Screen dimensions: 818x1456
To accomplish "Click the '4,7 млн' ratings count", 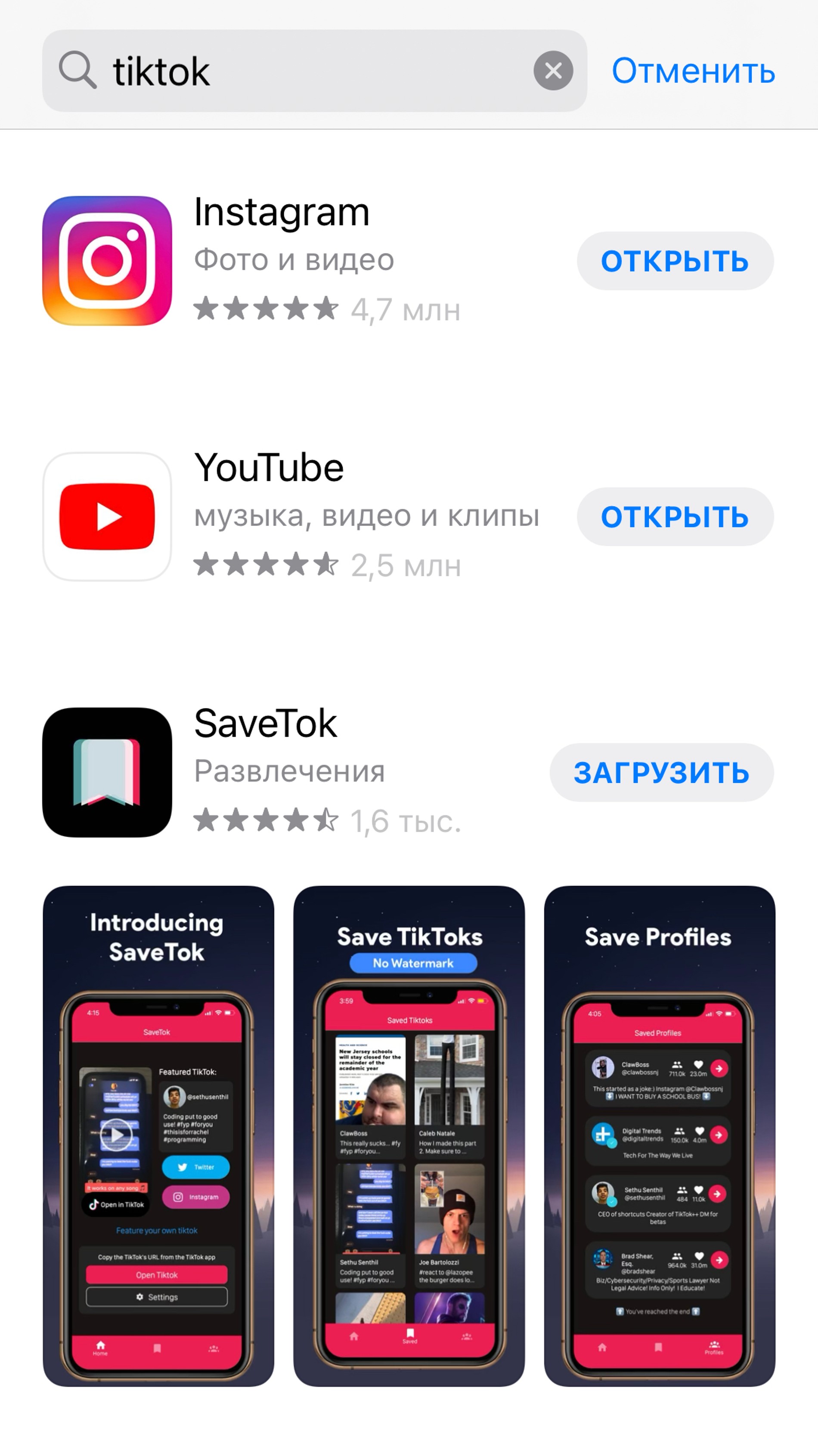I will [x=405, y=308].
